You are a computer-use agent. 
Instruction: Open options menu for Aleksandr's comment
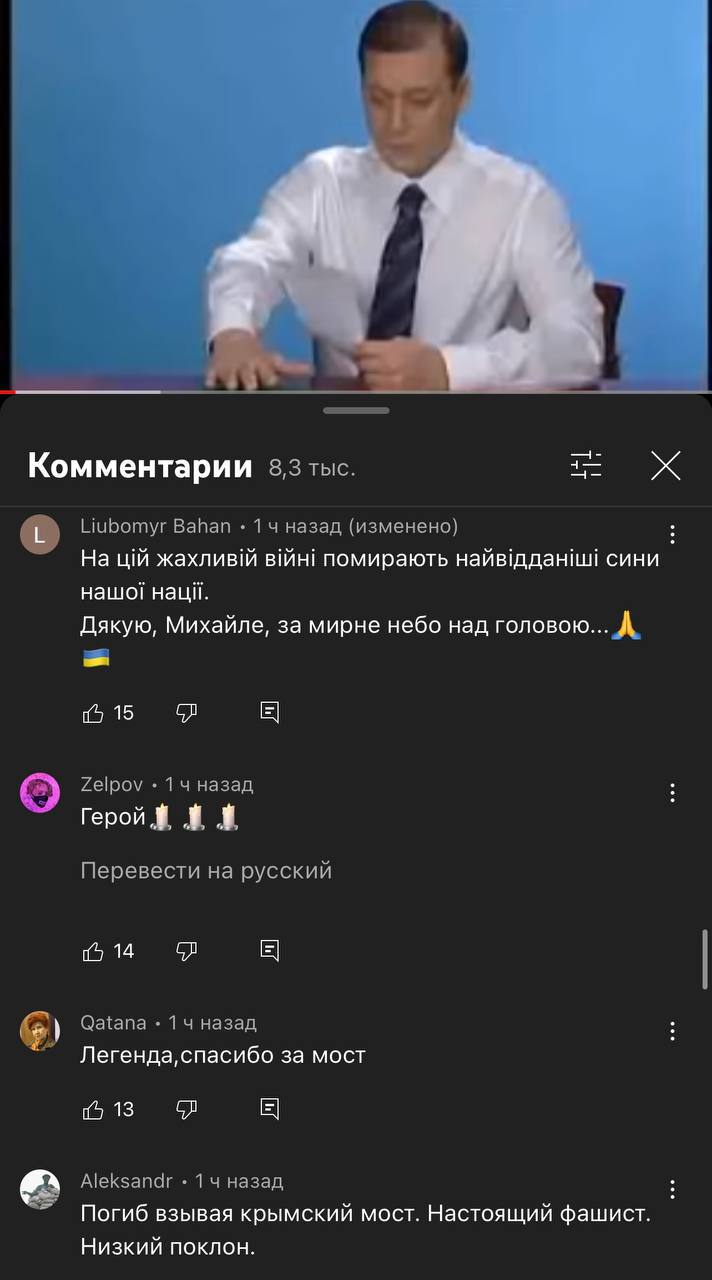coord(673,1190)
